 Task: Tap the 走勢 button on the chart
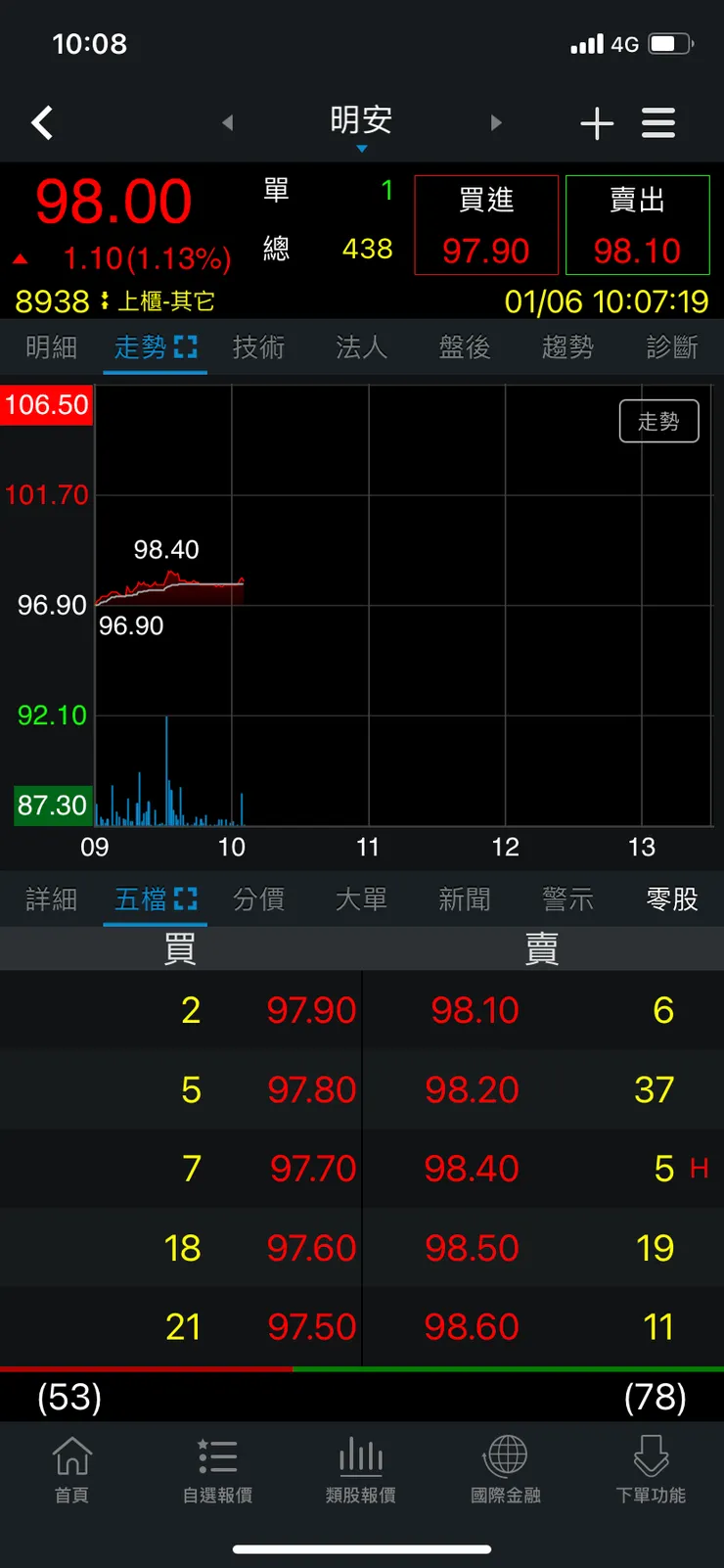658,422
